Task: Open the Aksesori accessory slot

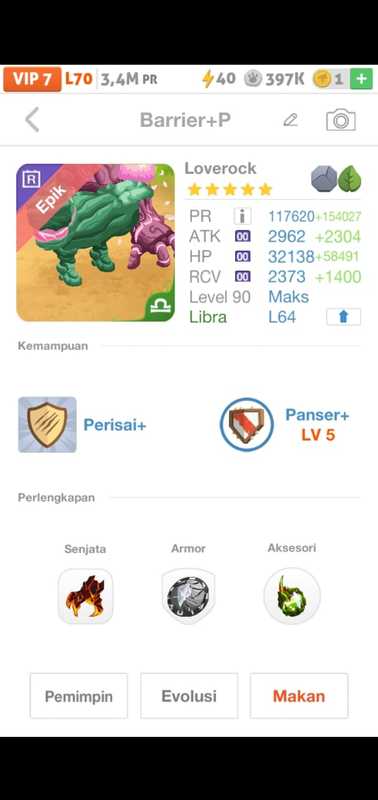Action: tap(292, 596)
